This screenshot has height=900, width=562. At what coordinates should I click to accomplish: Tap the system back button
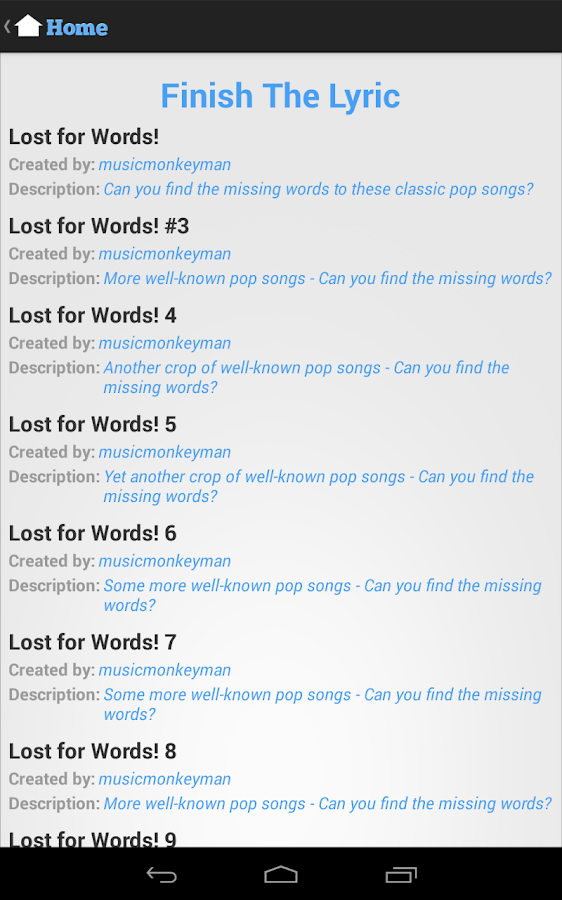pyautogui.click(x=161, y=874)
